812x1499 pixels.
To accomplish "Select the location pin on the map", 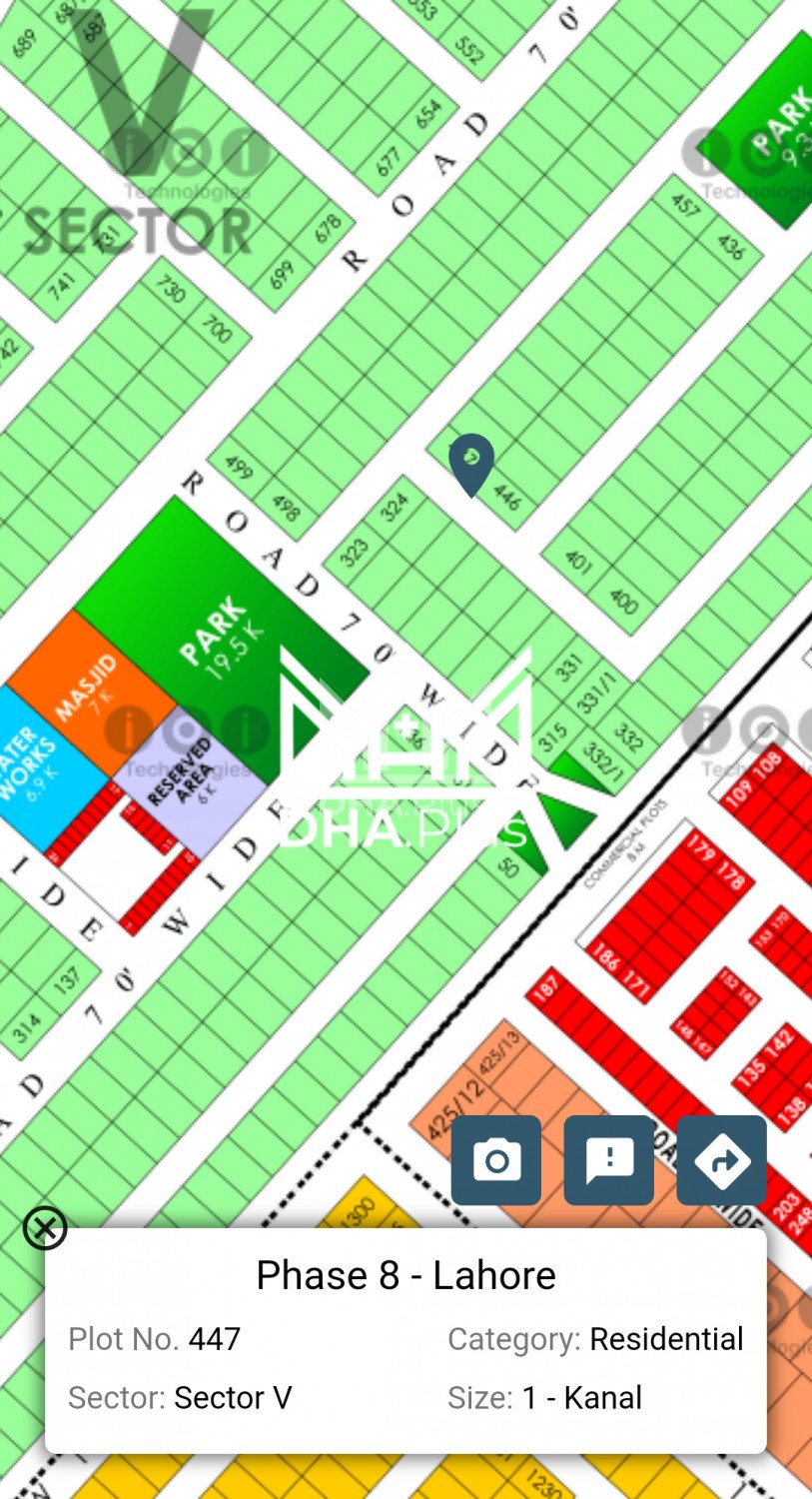I will point(470,462).
